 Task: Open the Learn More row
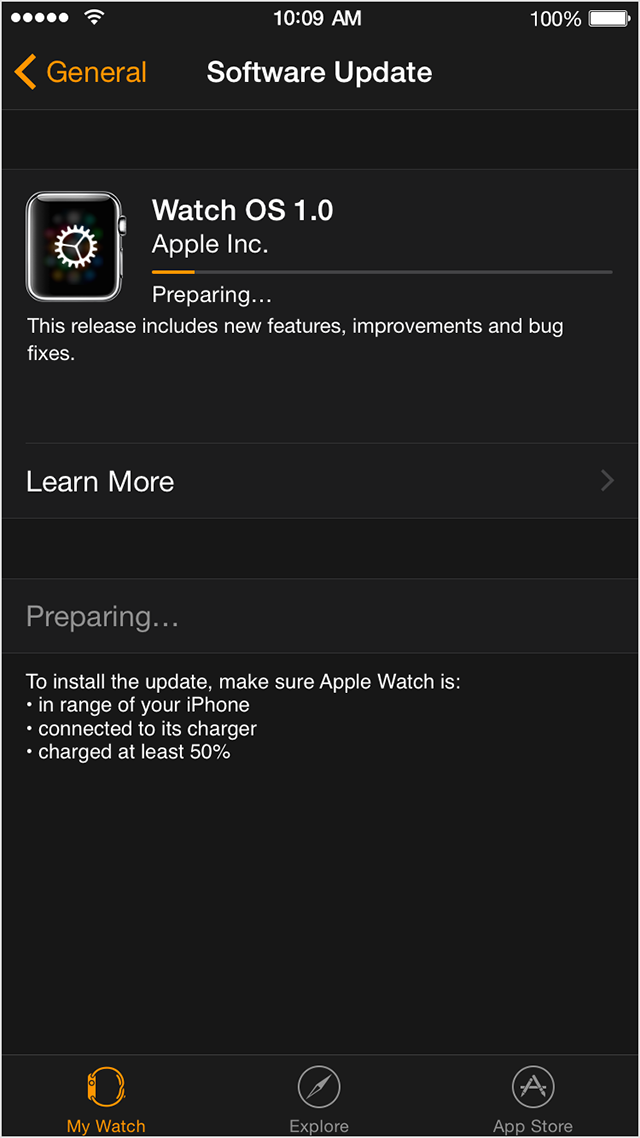tap(320, 481)
